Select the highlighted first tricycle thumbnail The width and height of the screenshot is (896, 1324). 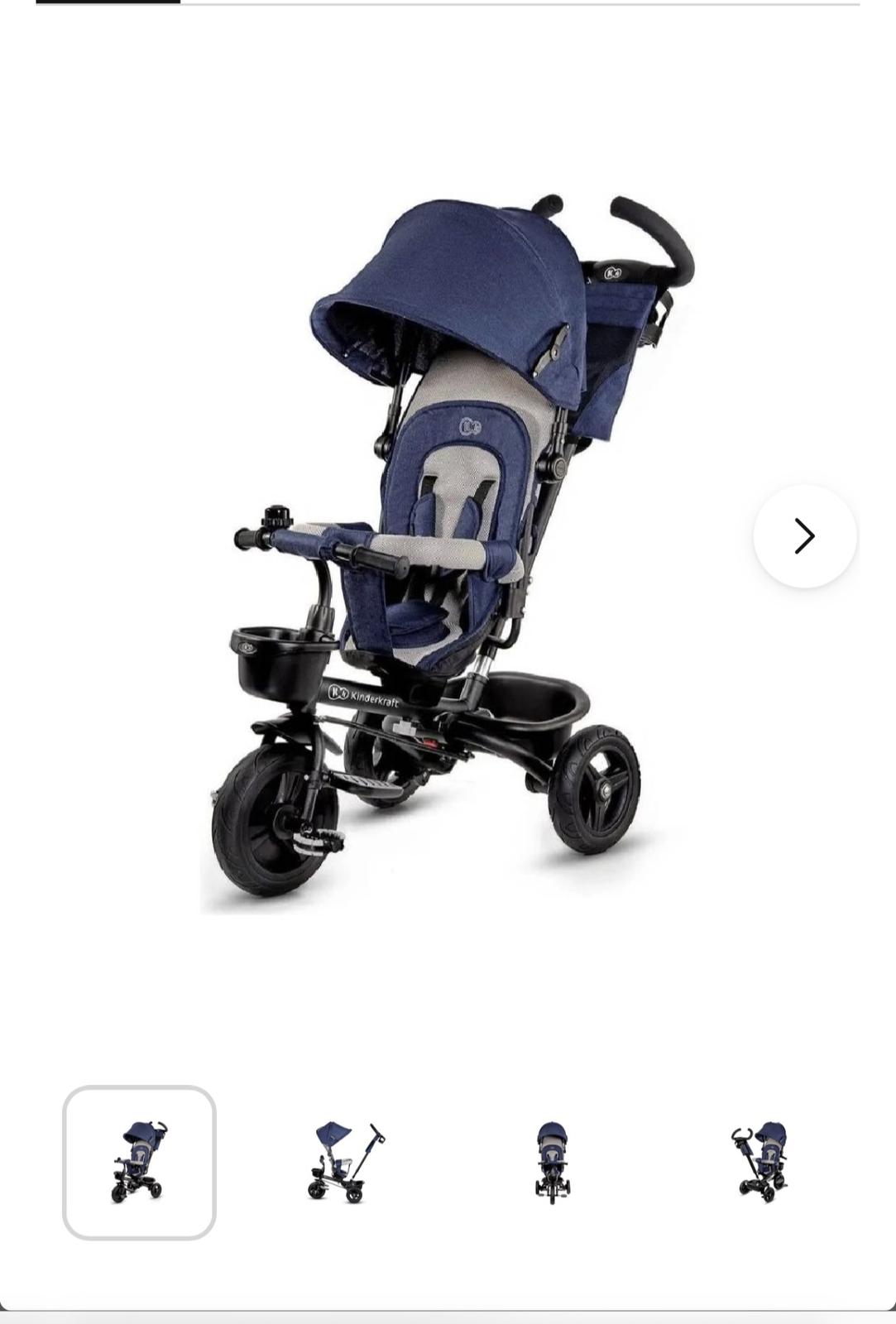click(139, 1162)
